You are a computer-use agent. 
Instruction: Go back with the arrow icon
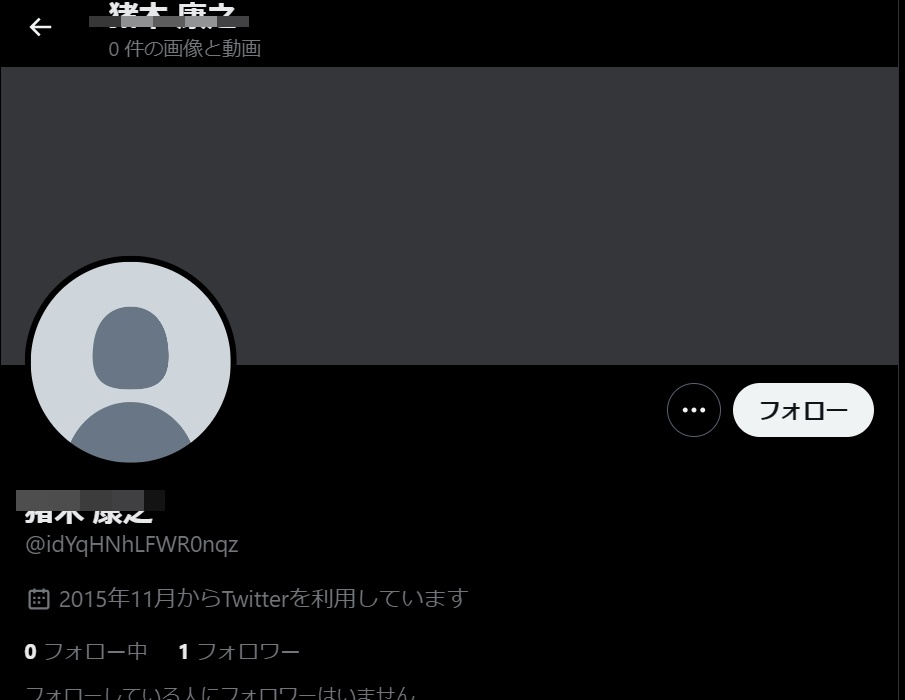pos(40,27)
